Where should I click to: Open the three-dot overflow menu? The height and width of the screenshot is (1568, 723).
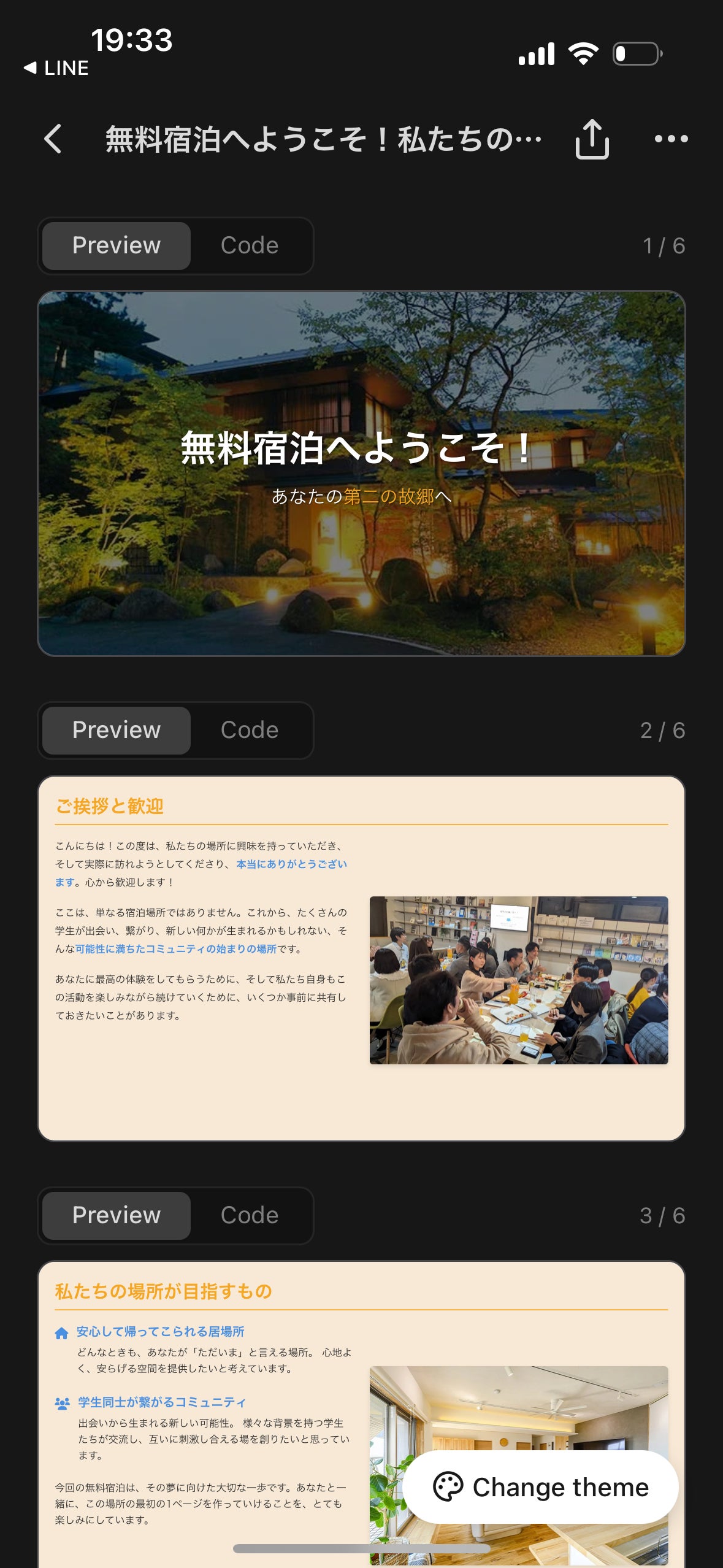click(671, 139)
